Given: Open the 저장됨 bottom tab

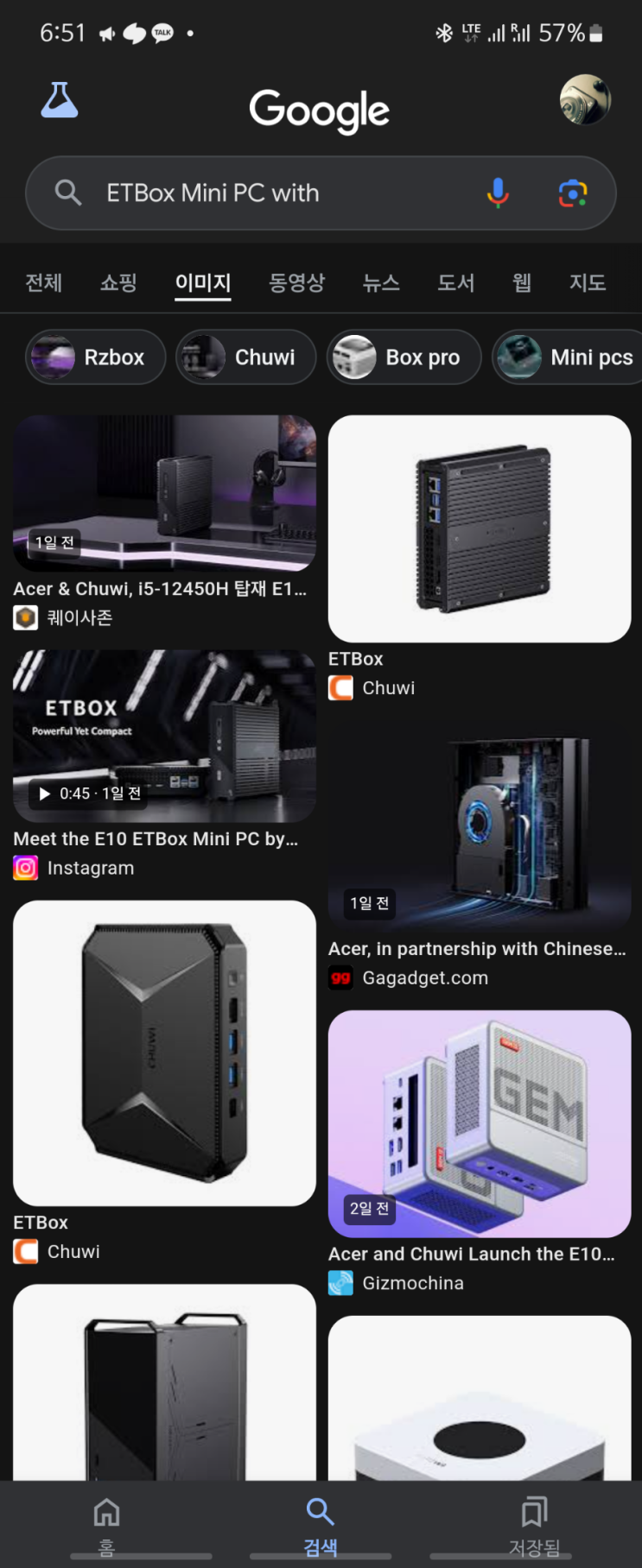Looking at the screenshot, I should [534, 1523].
